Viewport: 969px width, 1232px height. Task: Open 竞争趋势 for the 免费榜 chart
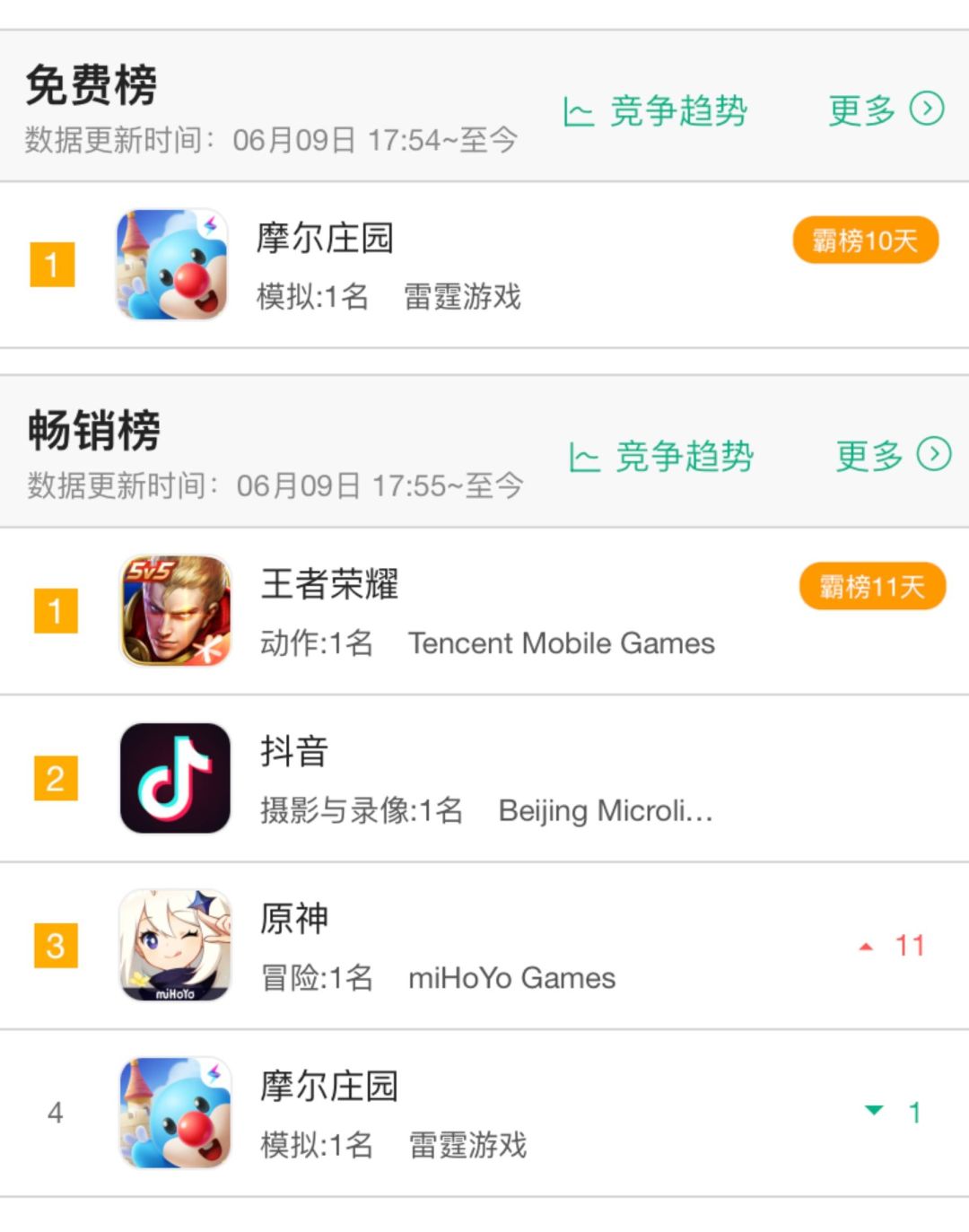click(656, 111)
